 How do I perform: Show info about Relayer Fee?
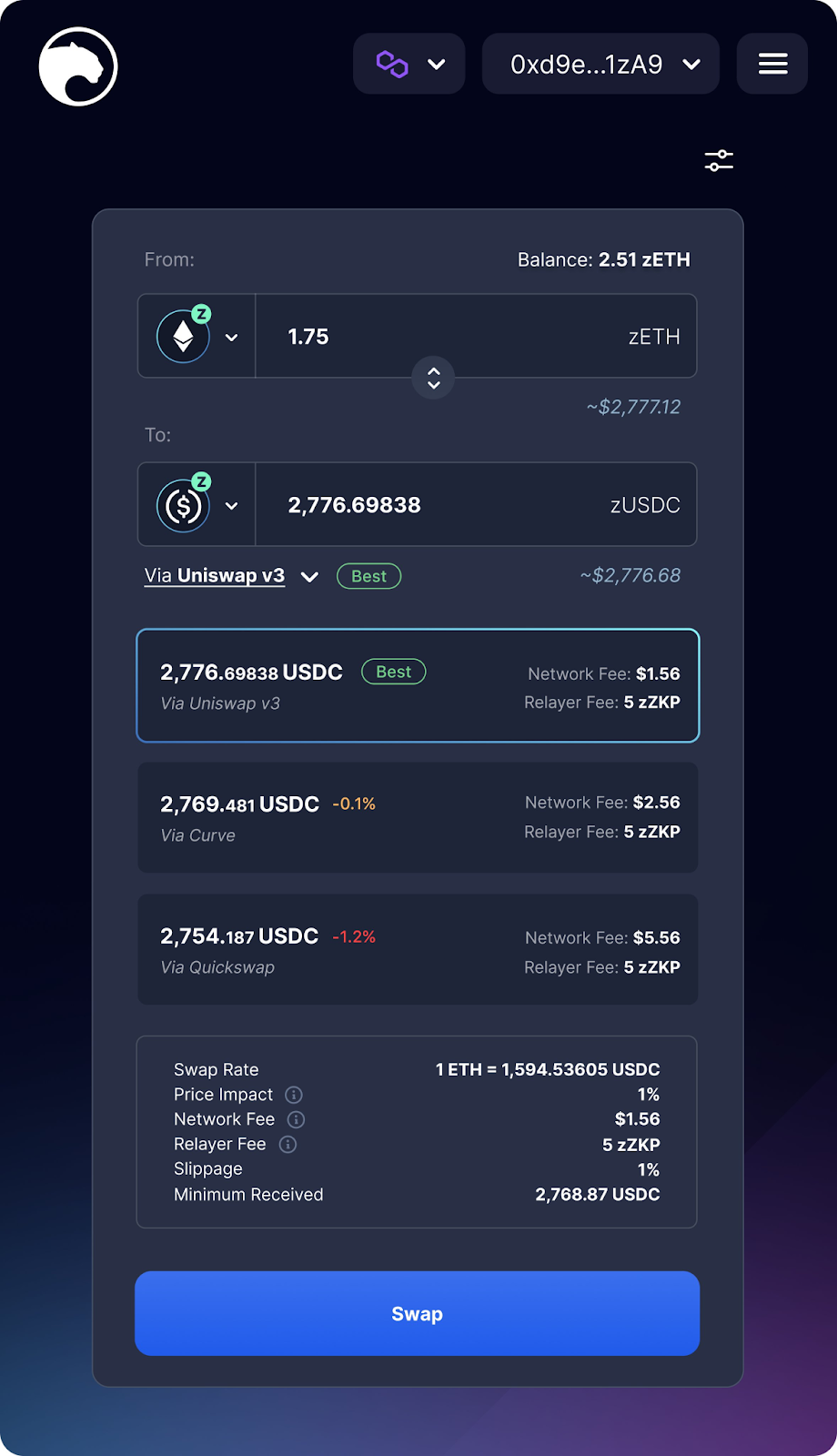click(x=287, y=1145)
